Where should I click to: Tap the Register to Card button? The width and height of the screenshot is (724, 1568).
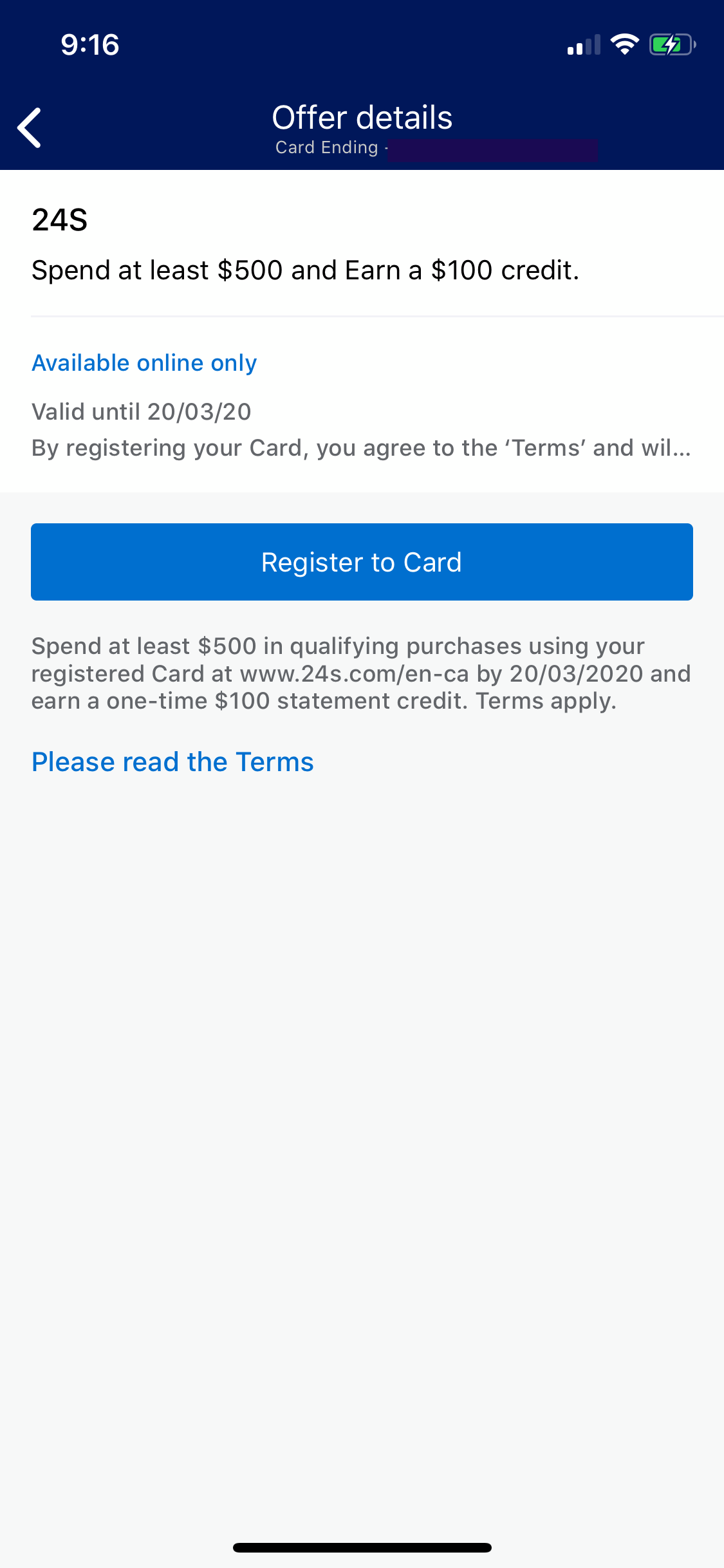coord(362,562)
